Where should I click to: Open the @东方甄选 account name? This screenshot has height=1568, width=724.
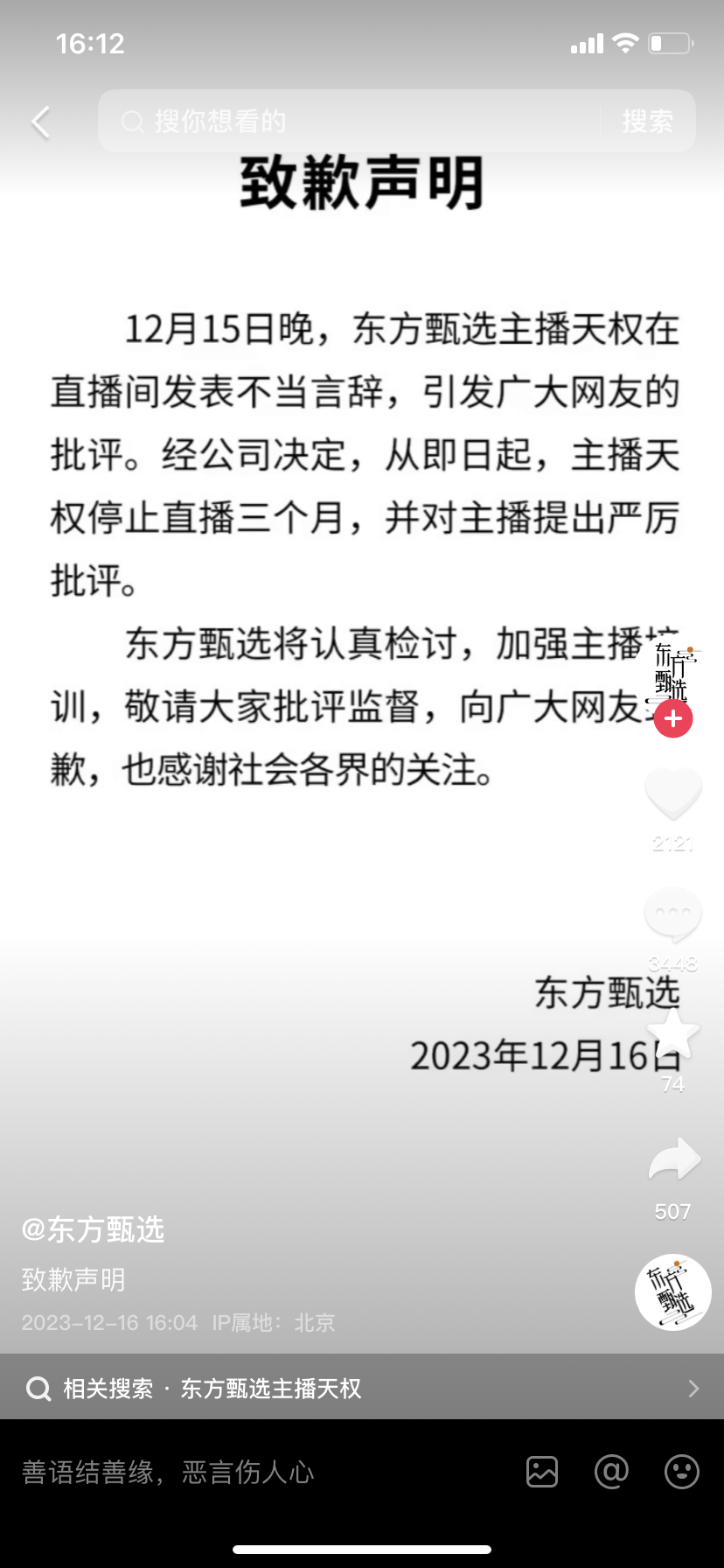pos(94,1229)
